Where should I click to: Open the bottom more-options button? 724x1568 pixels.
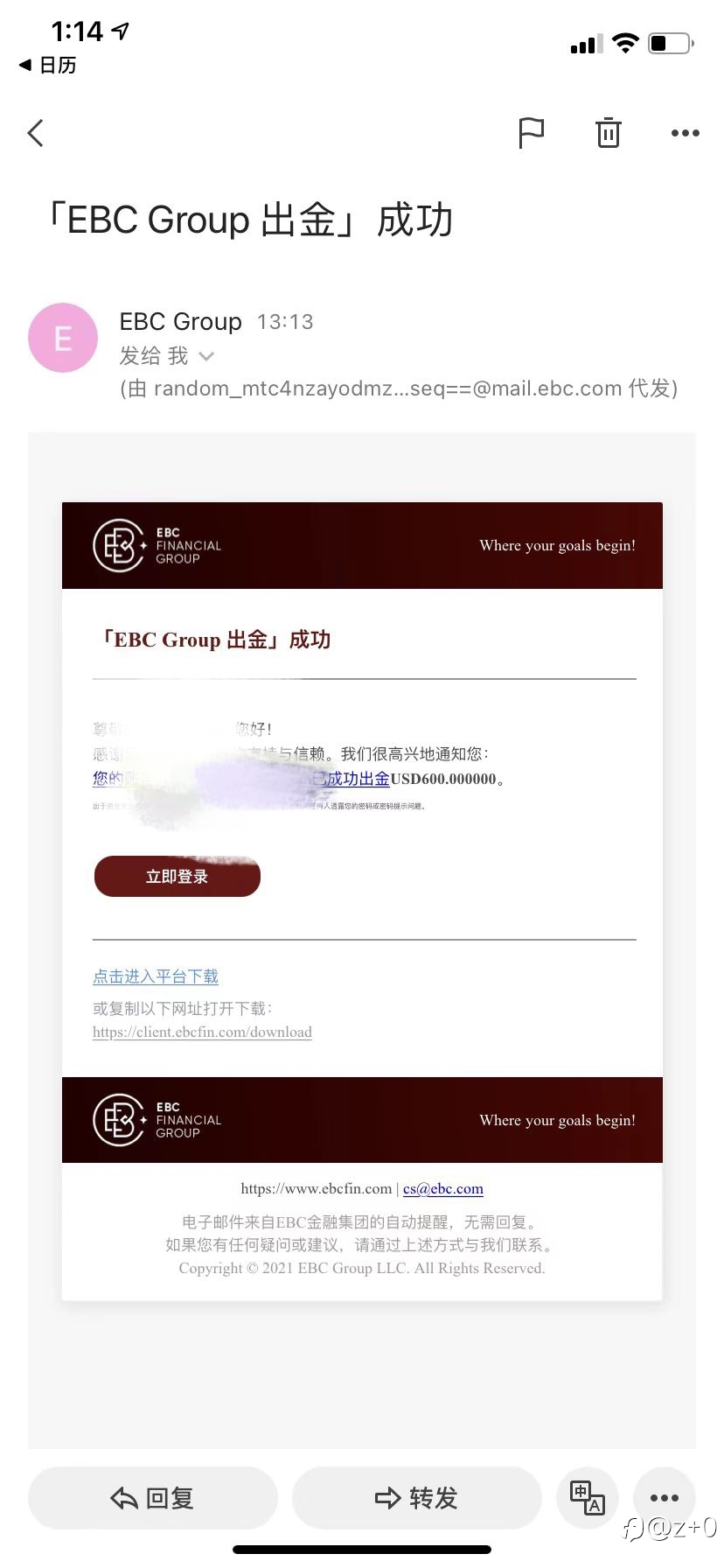(665, 1498)
